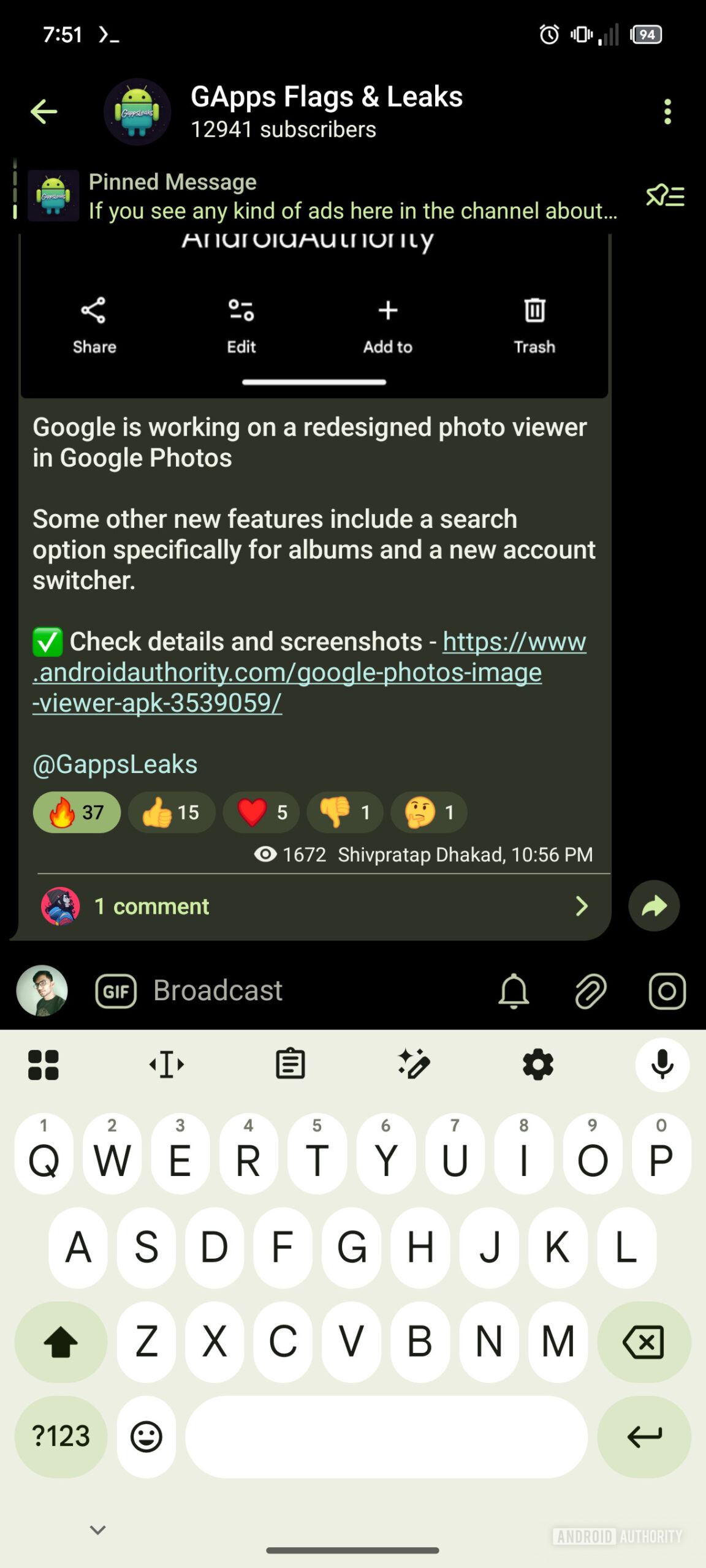Screen dimensions: 706x1568
Task: React with the thinking face emoji
Action: pyautogui.click(x=428, y=812)
